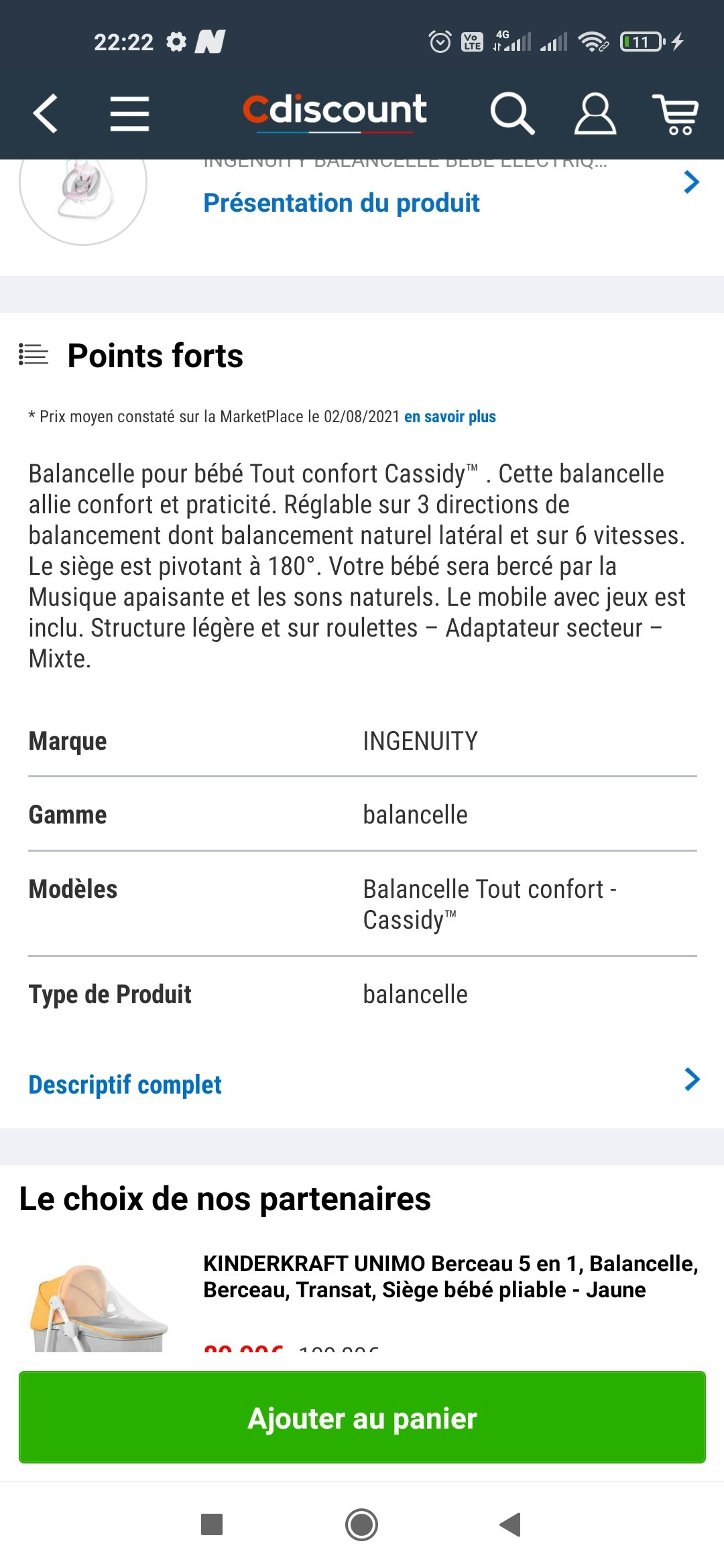Expand Descriptif complet
This screenshot has height=1568, width=724.
pyautogui.click(x=125, y=1084)
